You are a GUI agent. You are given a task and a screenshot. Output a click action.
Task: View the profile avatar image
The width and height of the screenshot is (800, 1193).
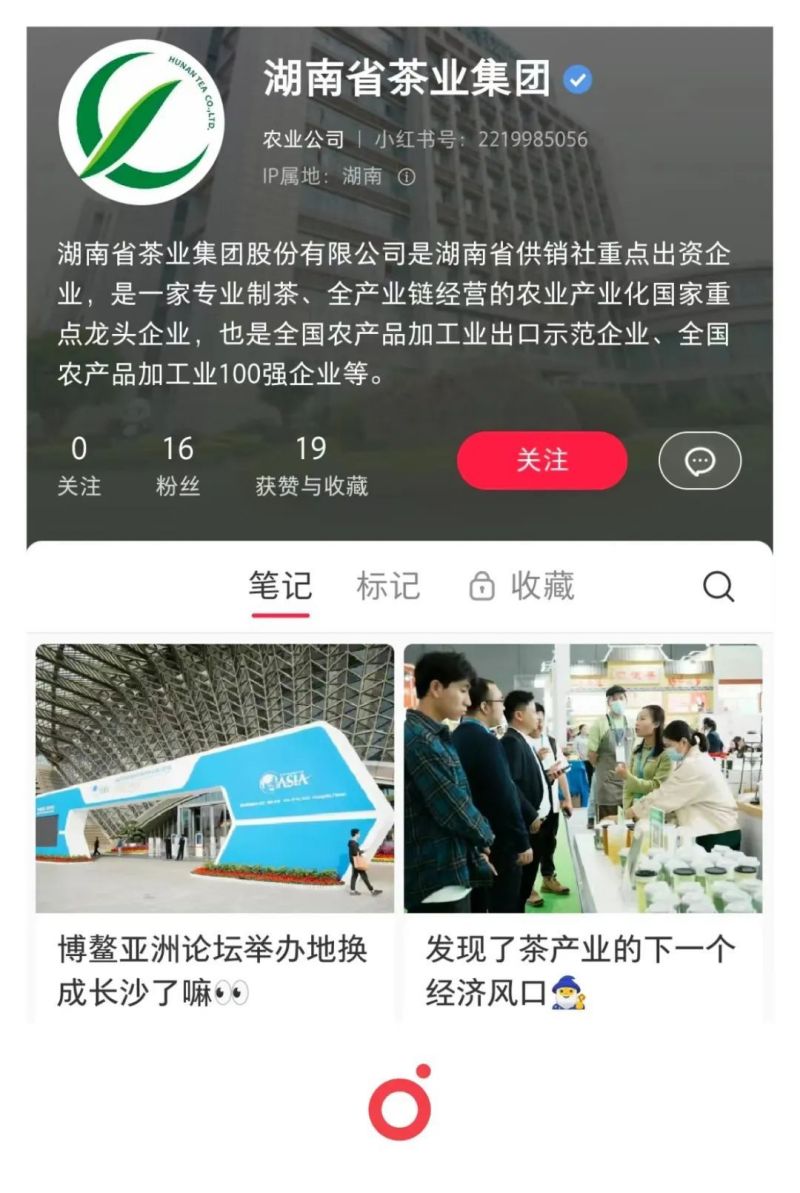[141, 122]
